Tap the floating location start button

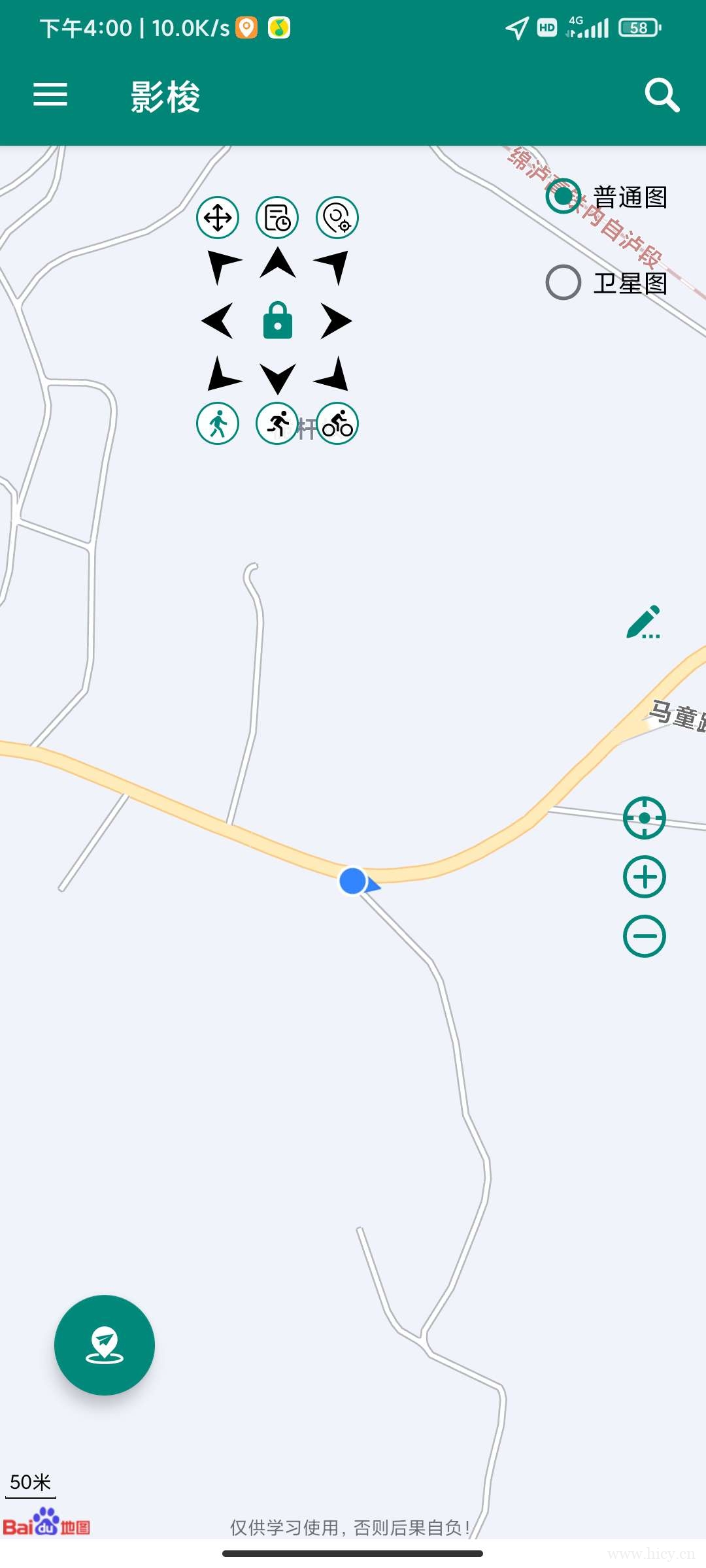pos(105,1345)
